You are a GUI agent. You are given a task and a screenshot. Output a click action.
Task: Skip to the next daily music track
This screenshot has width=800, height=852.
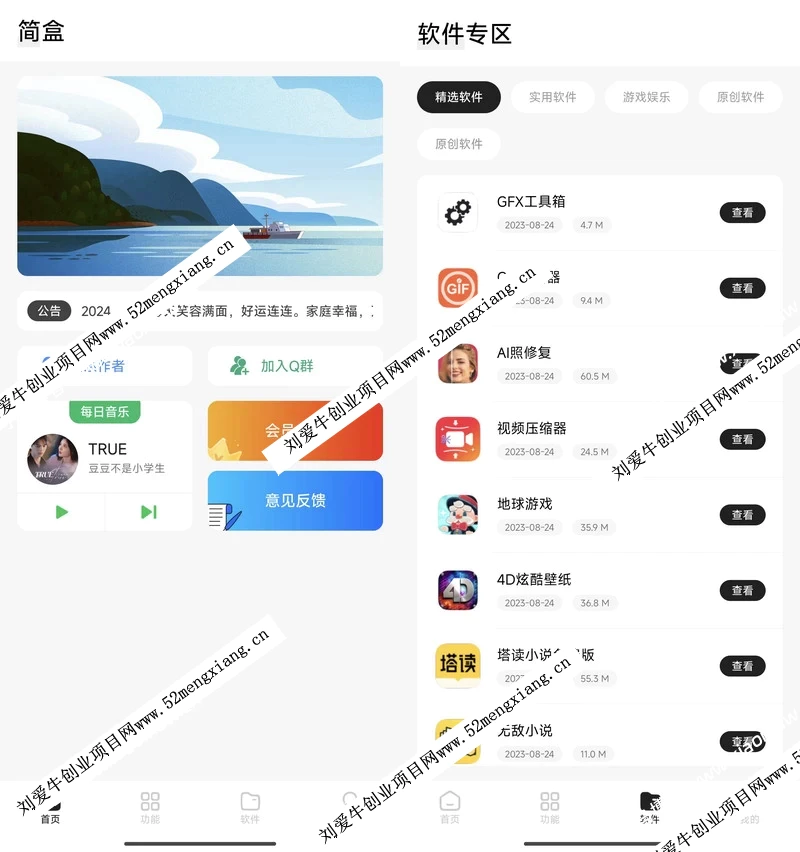(x=148, y=512)
